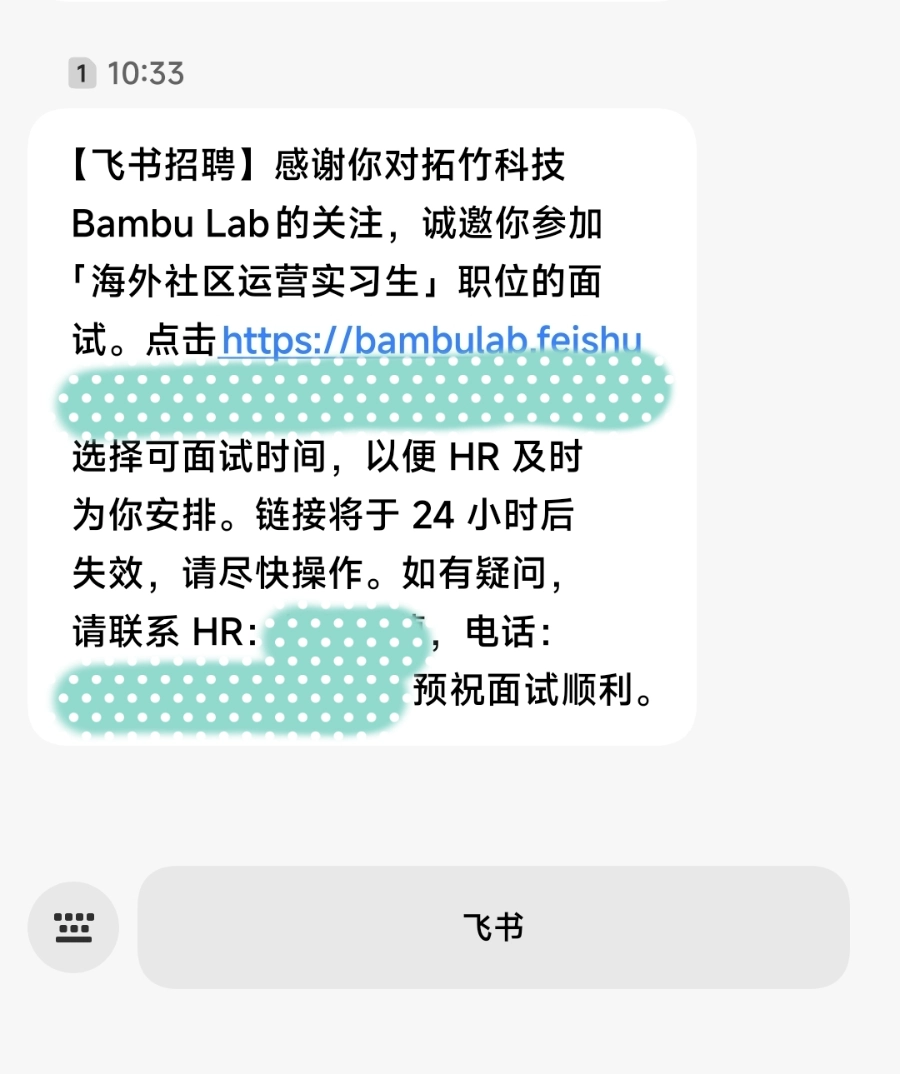
Task: Switch to keyboard input mode
Action: pyautogui.click(x=73, y=927)
